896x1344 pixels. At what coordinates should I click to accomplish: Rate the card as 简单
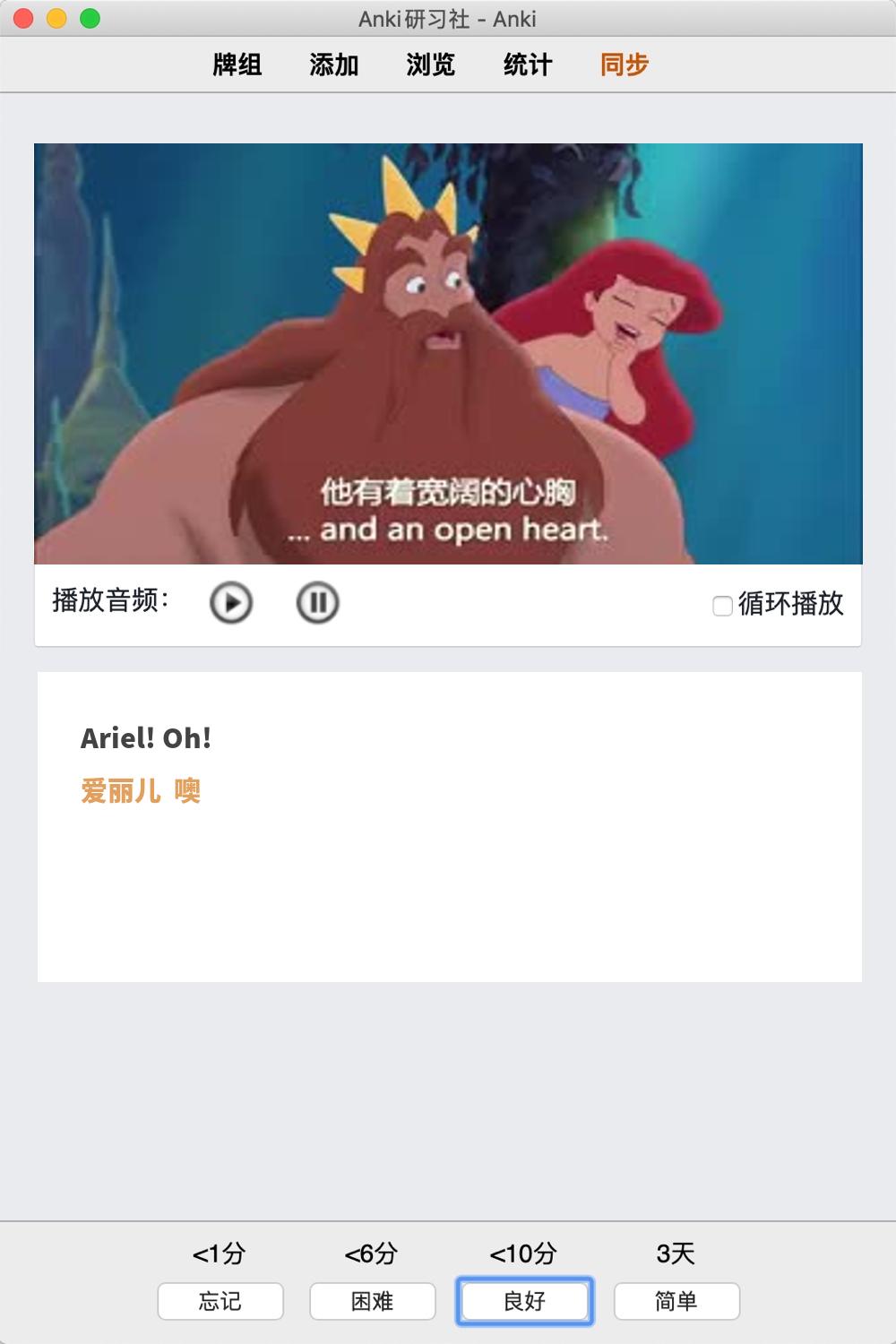[676, 1301]
